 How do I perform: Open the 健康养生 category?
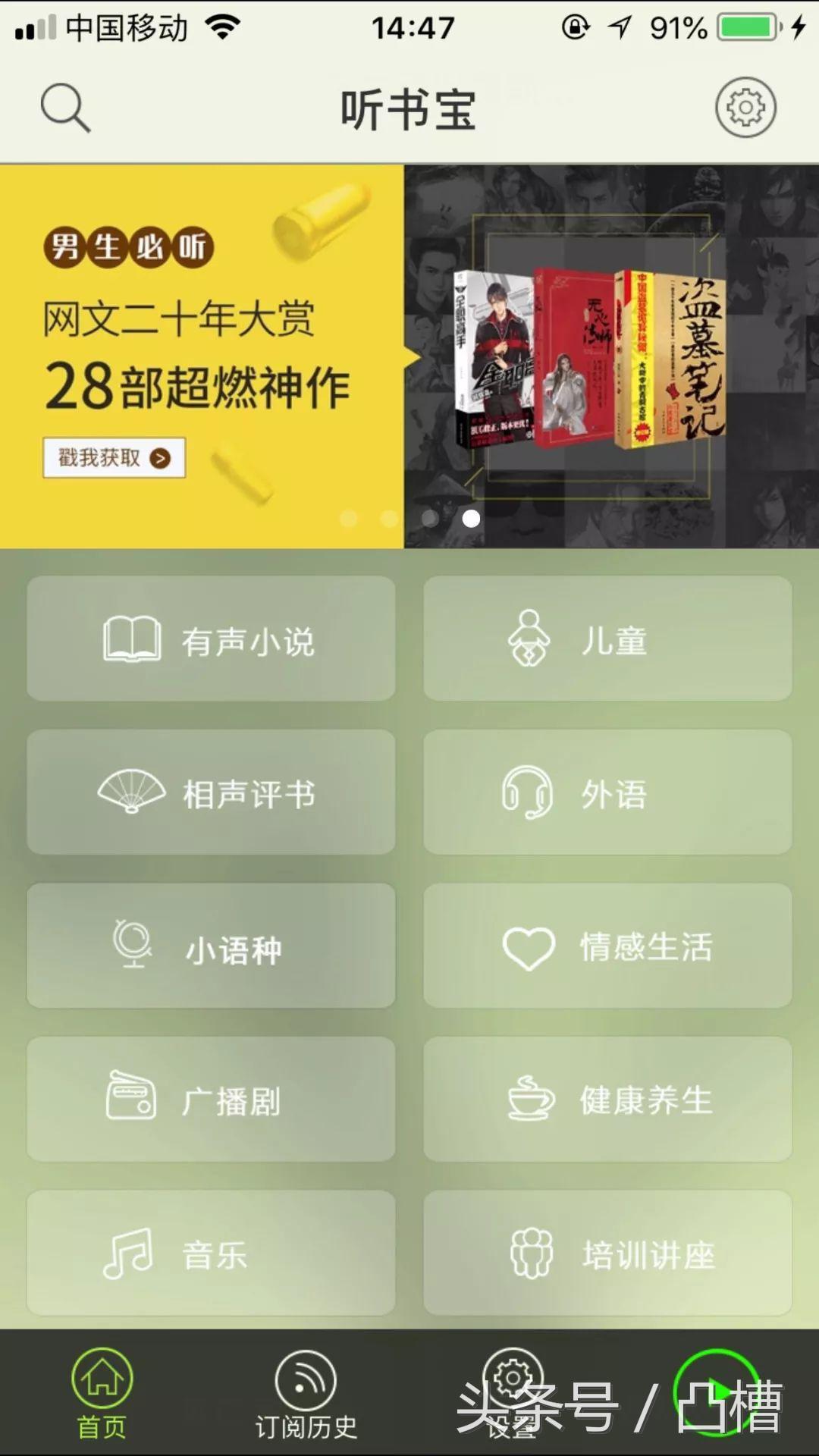[x=607, y=1100]
